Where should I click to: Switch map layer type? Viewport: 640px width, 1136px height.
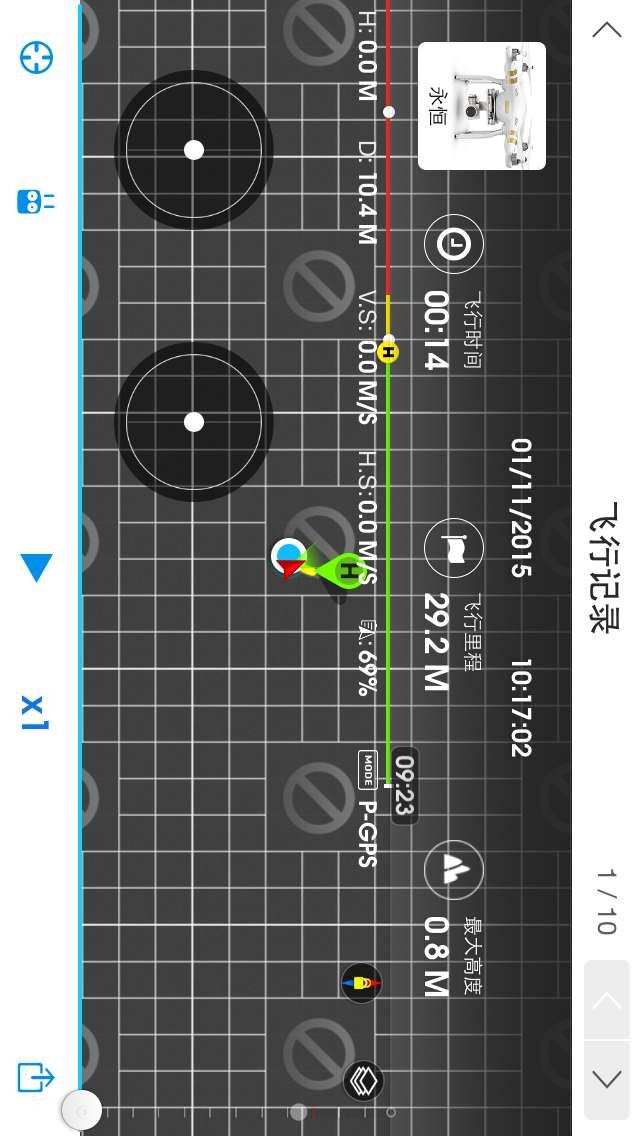(x=363, y=1081)
